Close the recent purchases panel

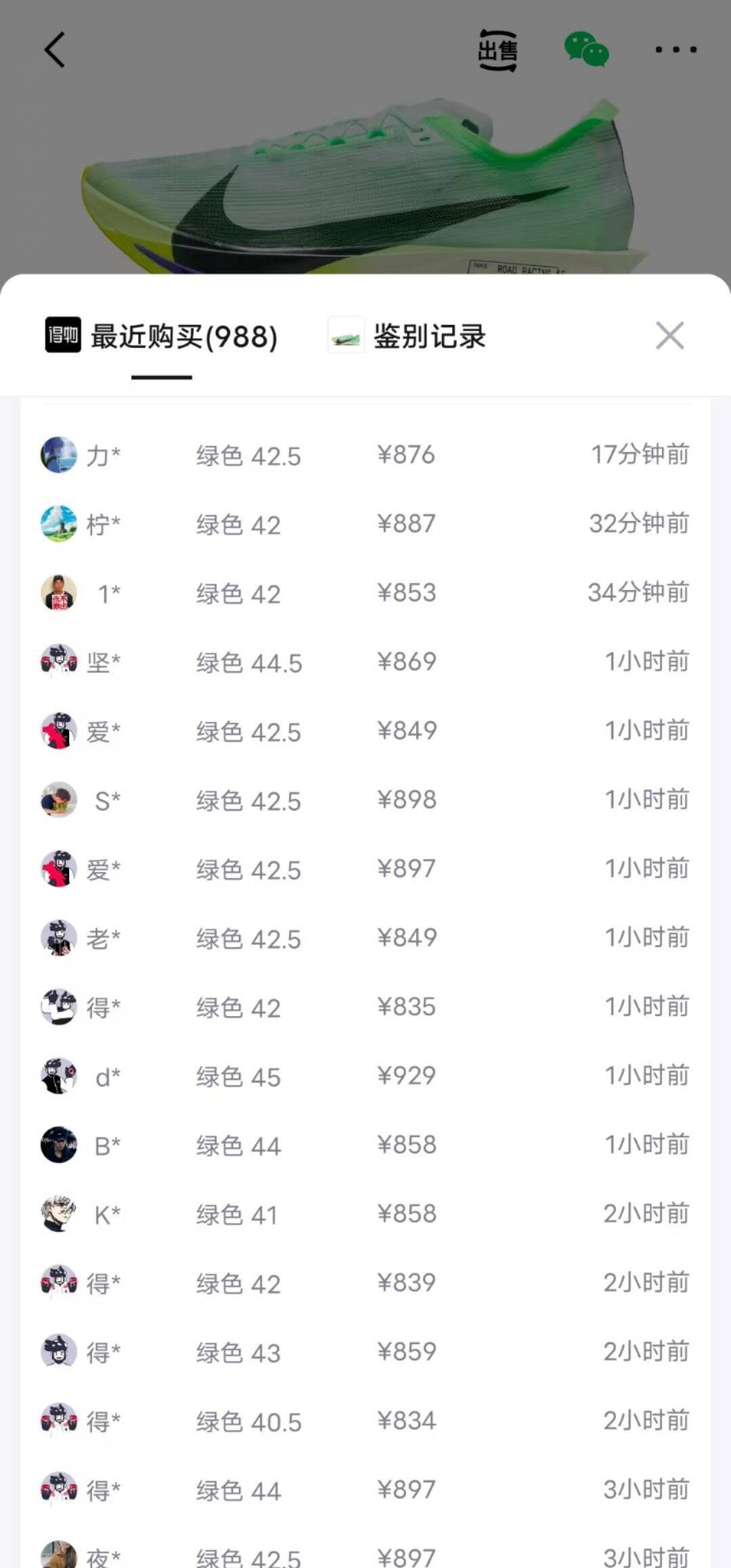(671, 336)
